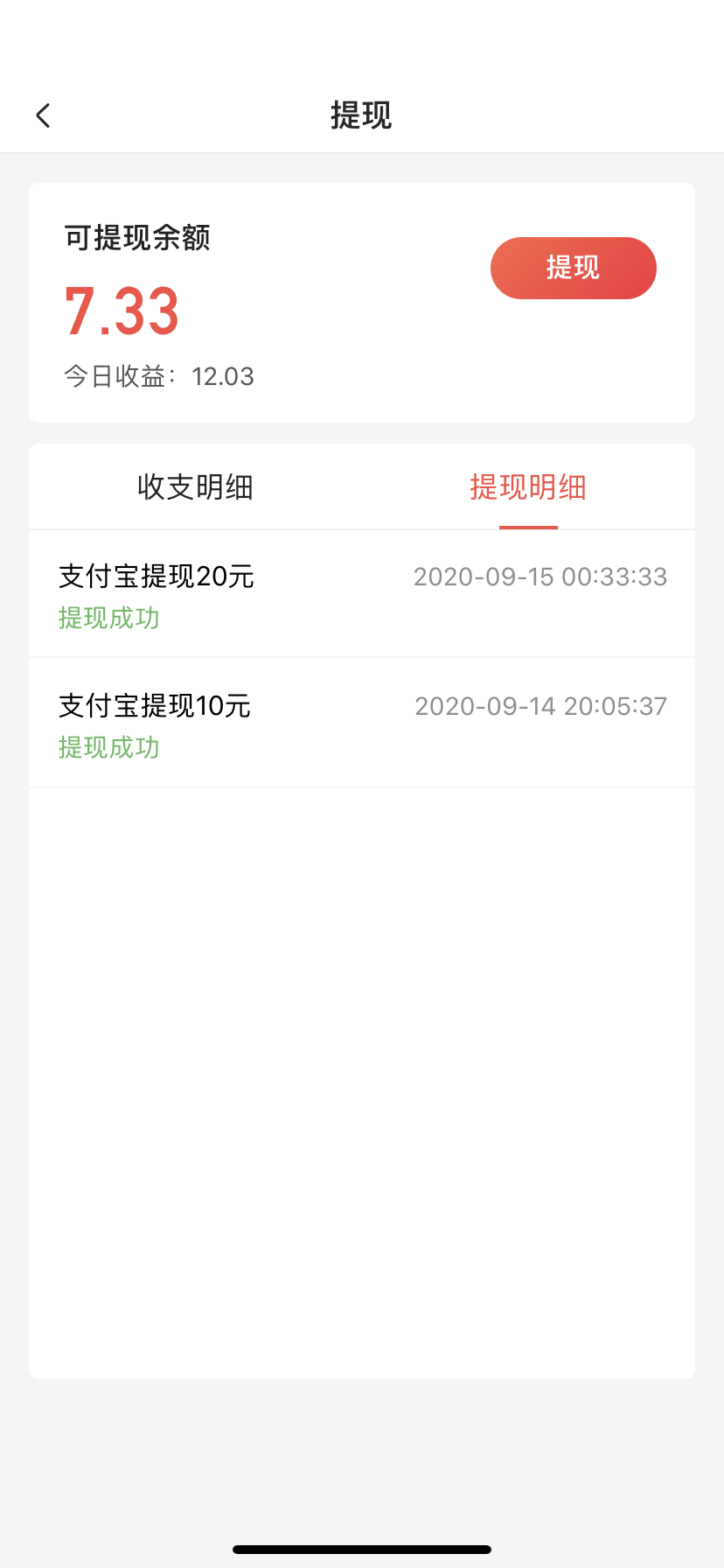Tap the 提现成功 status under 20元 record
The height and width of the screenshot is (1568, 724).
tap(108, 619)
